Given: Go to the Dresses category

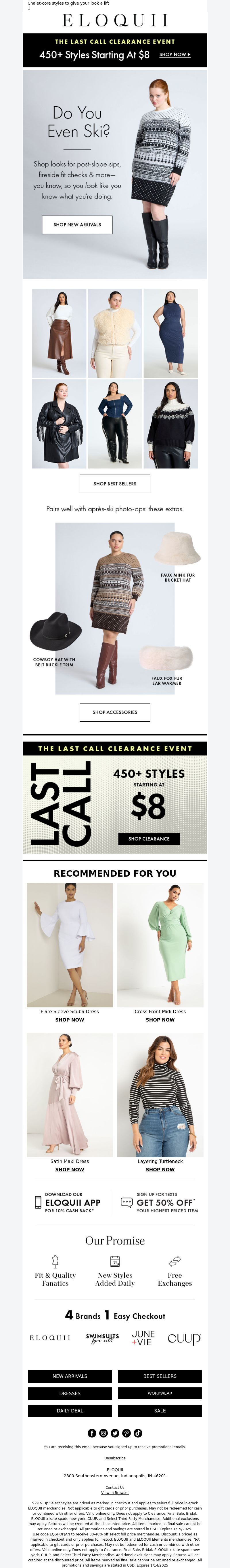Looking at the screenshot, I should 70,1393.
